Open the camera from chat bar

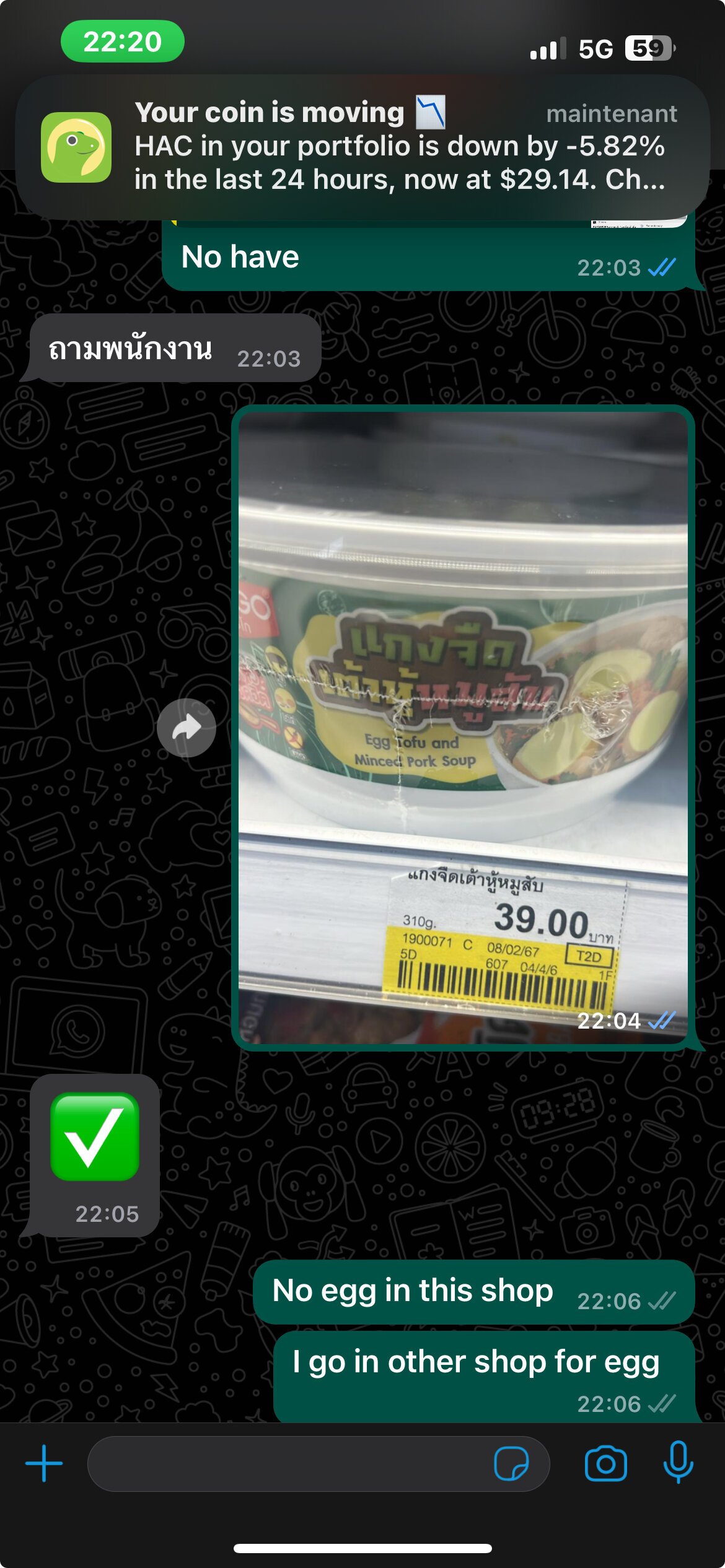point(605,1463)
